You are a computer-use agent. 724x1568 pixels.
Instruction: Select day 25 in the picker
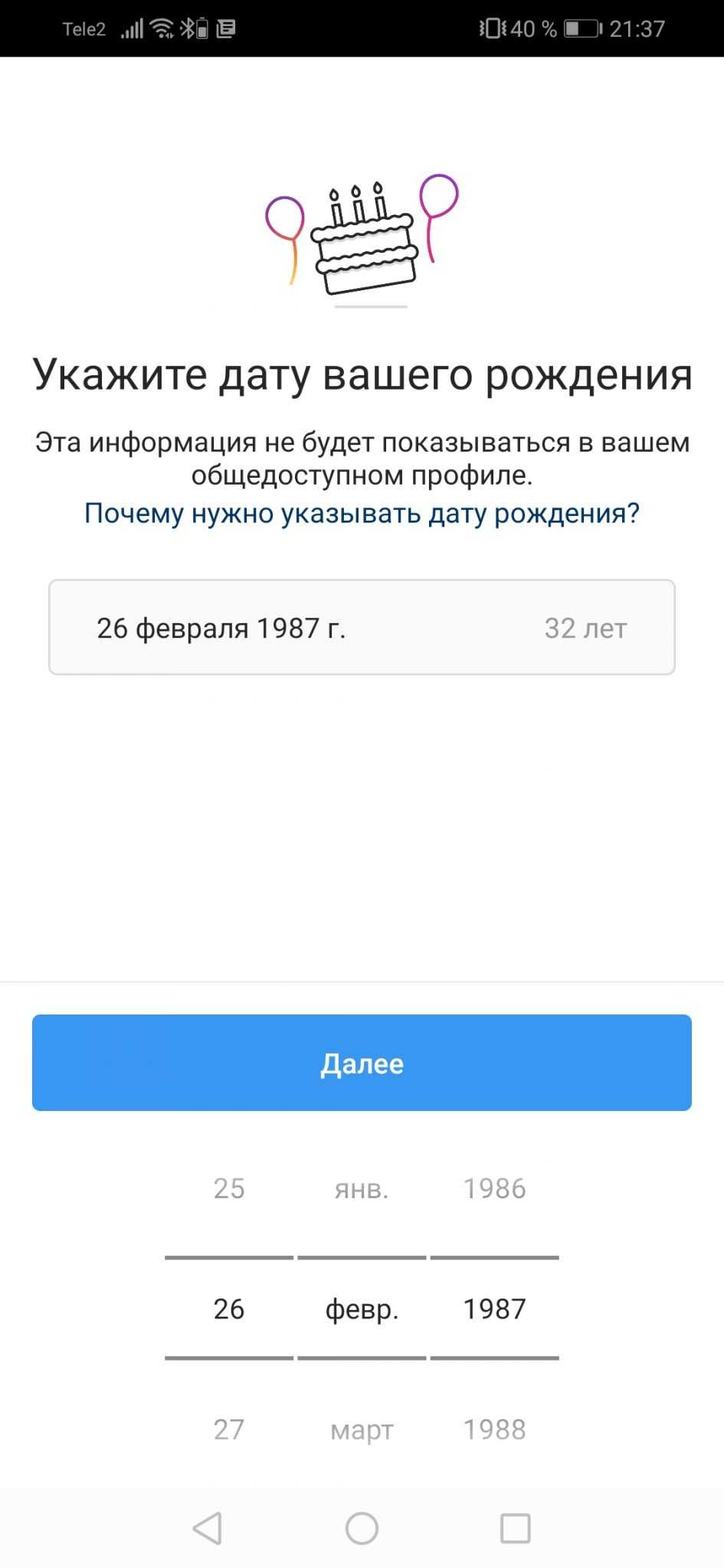[228, 1188]
